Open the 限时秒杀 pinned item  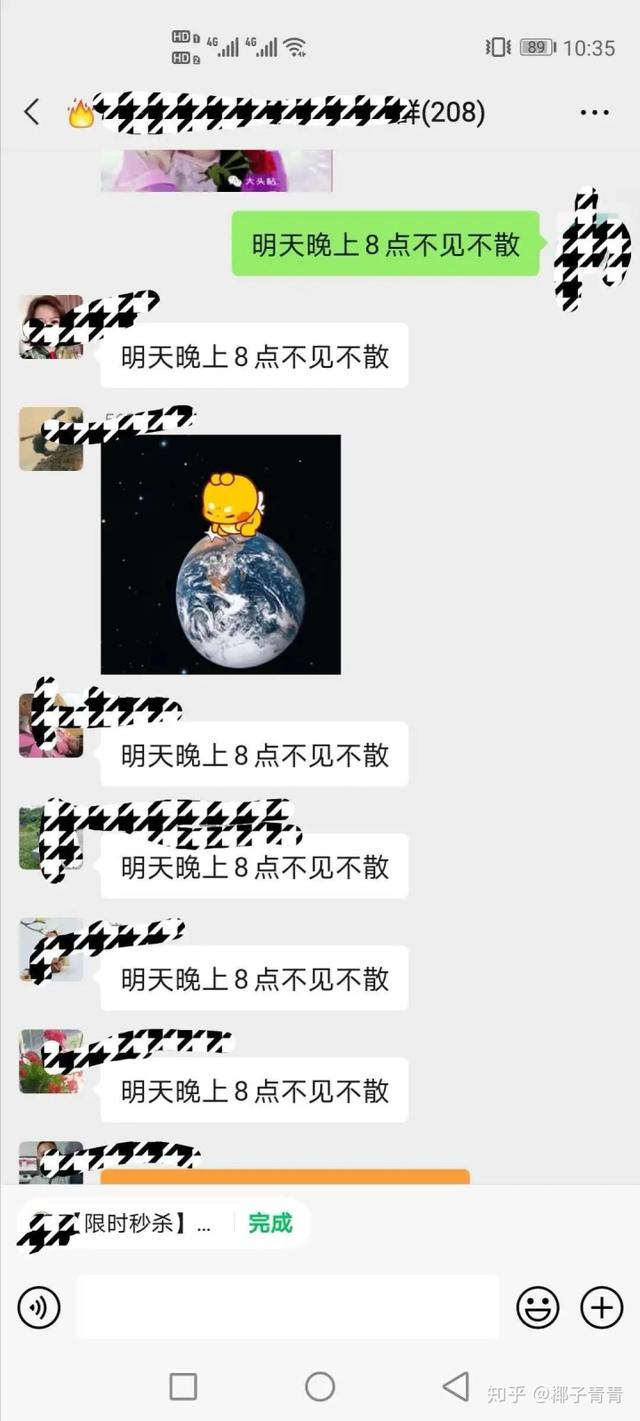tap(140, 1223)
